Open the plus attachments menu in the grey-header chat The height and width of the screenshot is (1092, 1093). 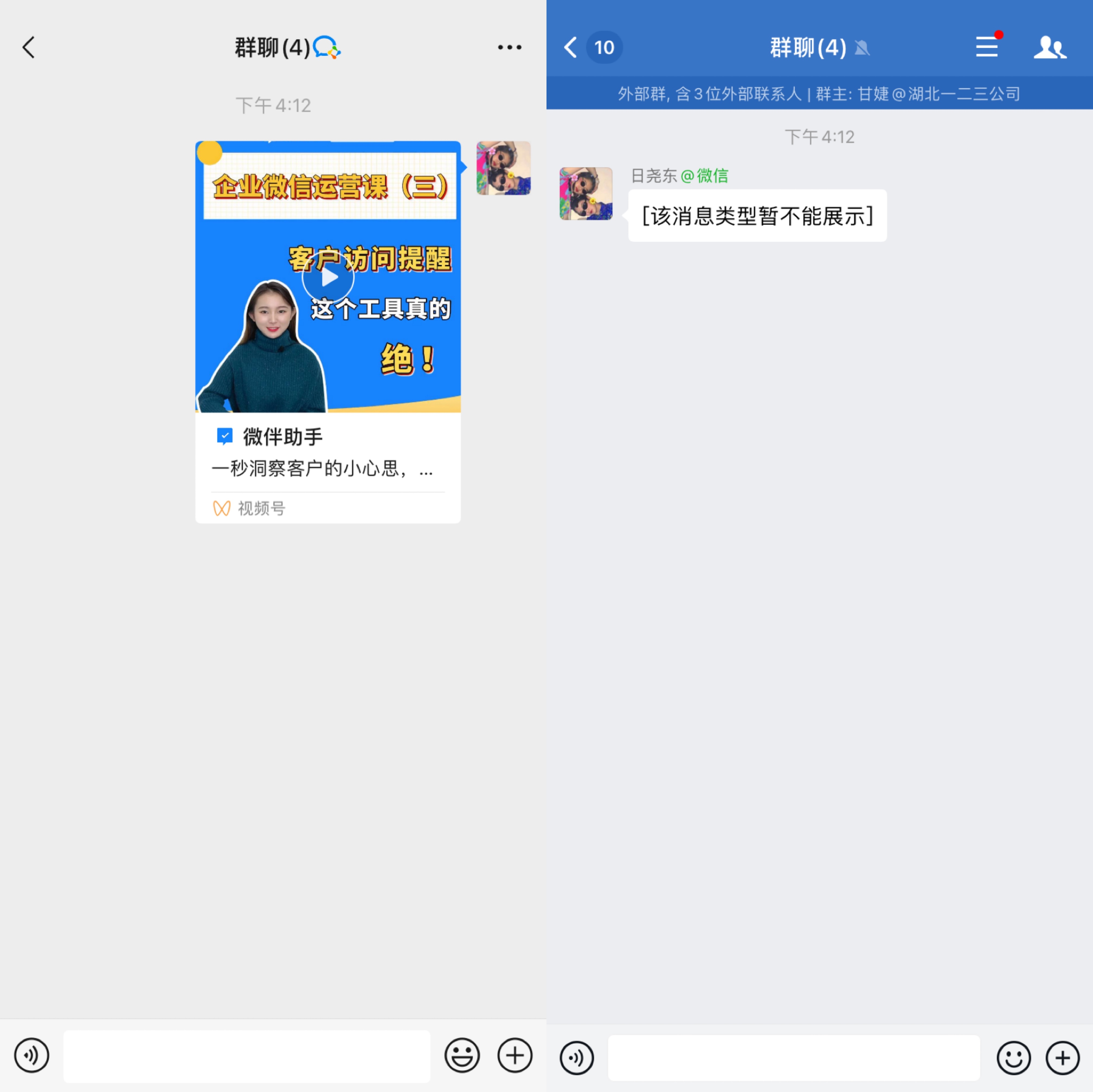click(515, 1055)
